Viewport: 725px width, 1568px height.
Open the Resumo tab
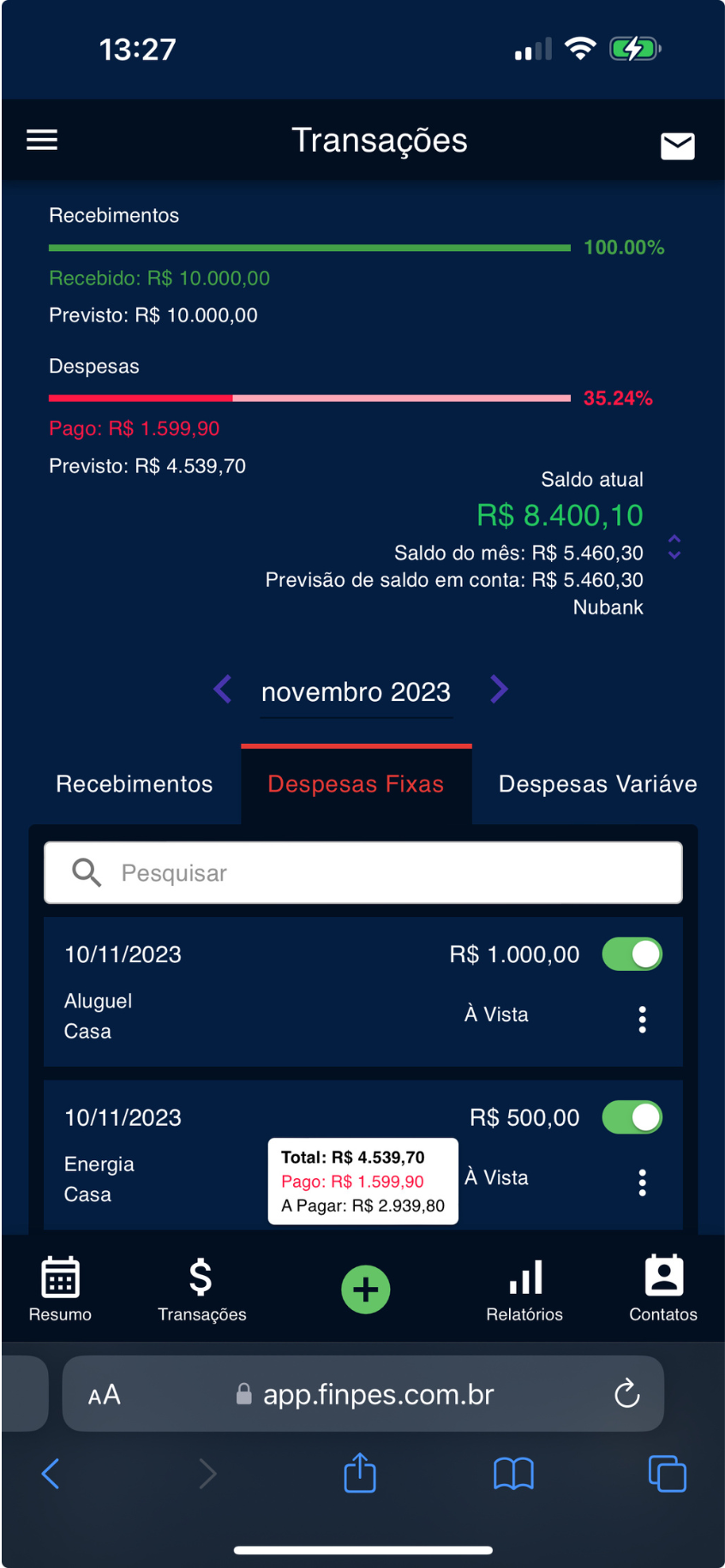[x=60, y=1290]
